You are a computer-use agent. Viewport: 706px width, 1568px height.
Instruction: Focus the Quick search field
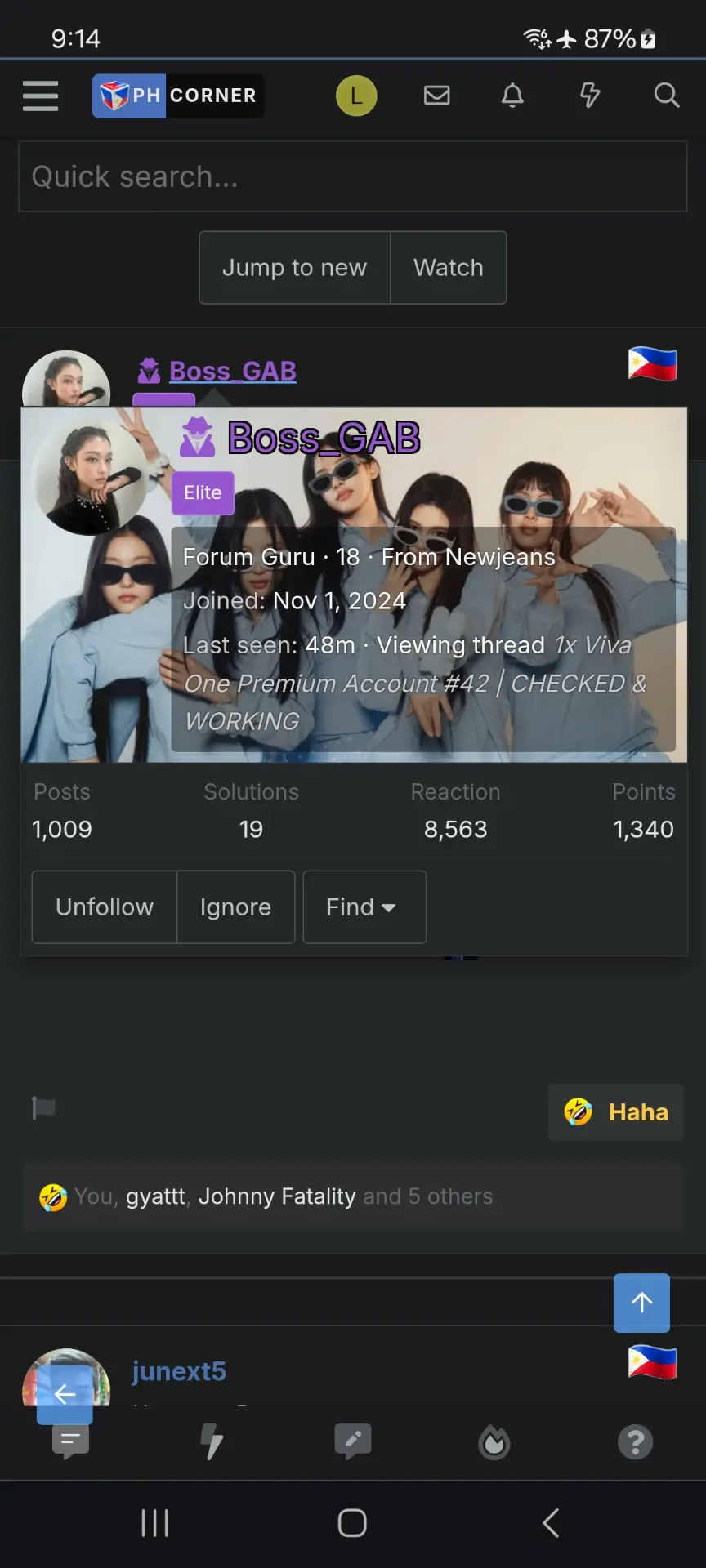(353, 176)
